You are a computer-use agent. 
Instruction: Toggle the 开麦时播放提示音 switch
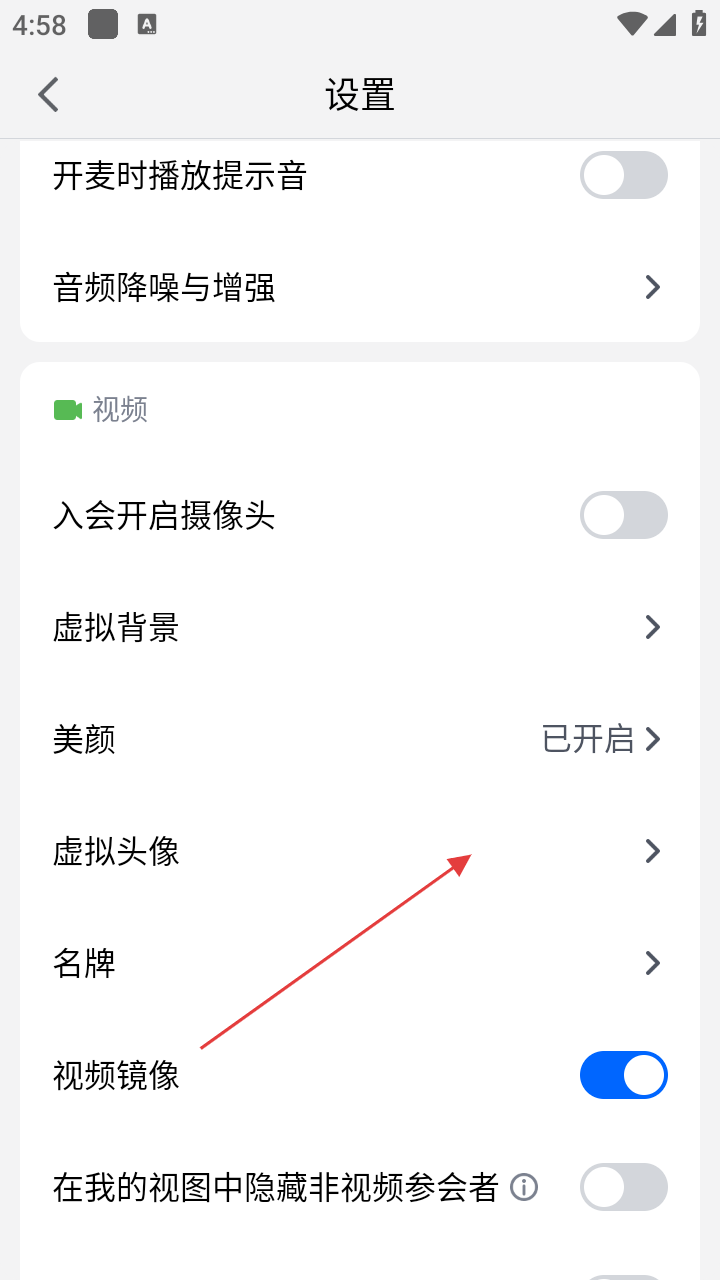coord(623,175)
